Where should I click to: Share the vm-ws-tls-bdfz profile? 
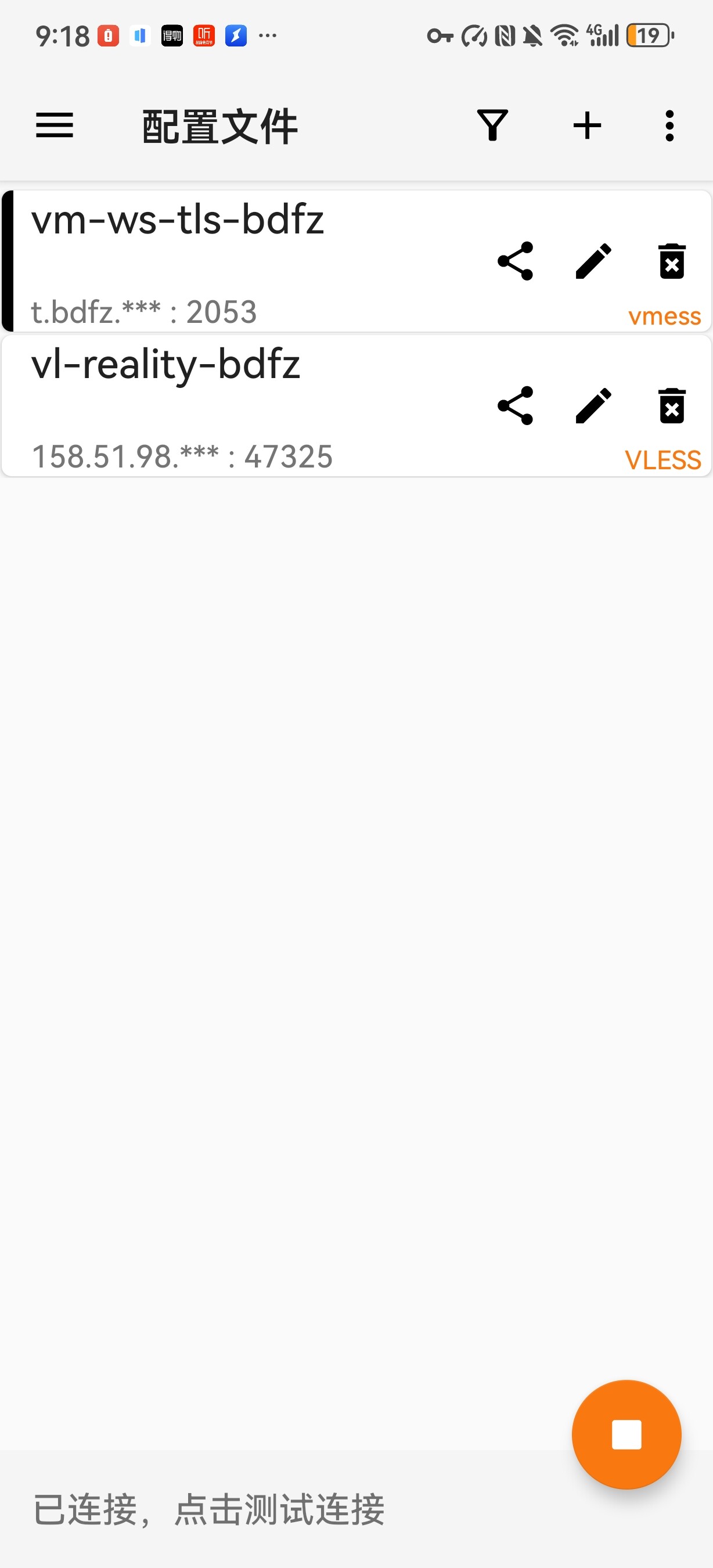click(x=514, y=262)
